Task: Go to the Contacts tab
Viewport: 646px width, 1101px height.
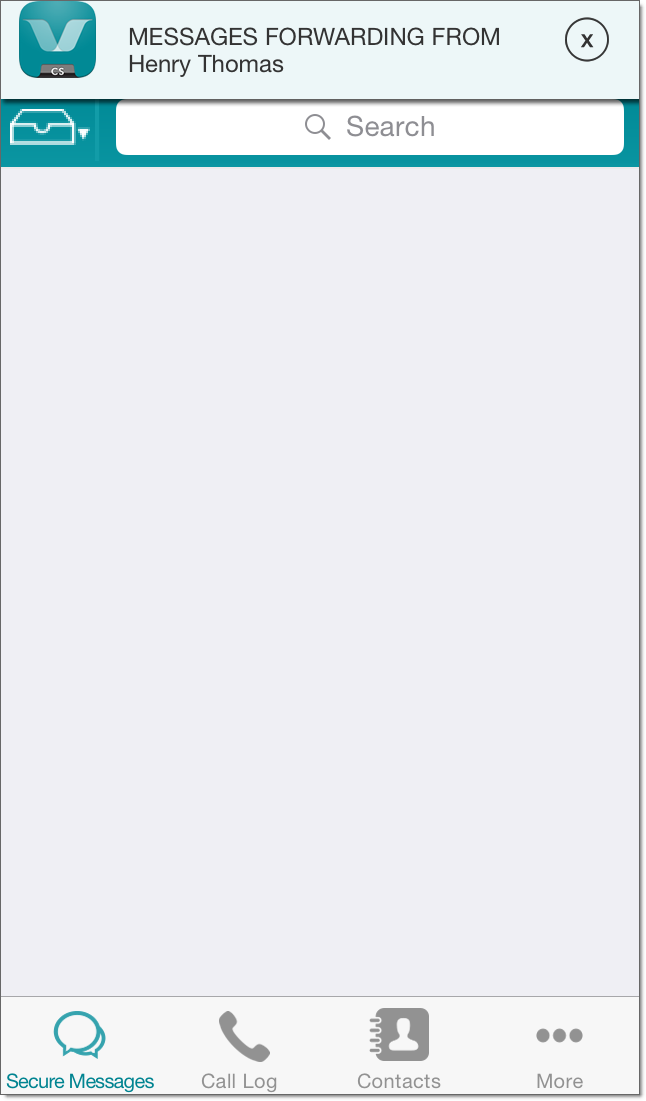Action: pos(398,1049)
